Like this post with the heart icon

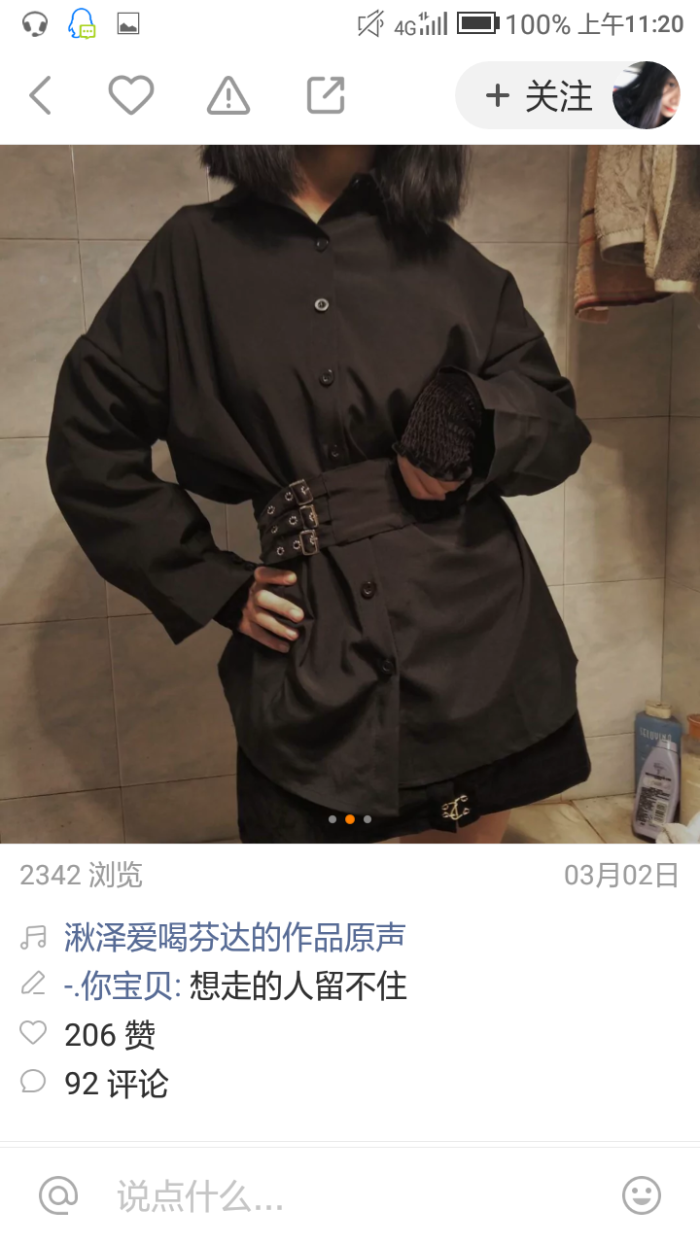pos(131,96)
